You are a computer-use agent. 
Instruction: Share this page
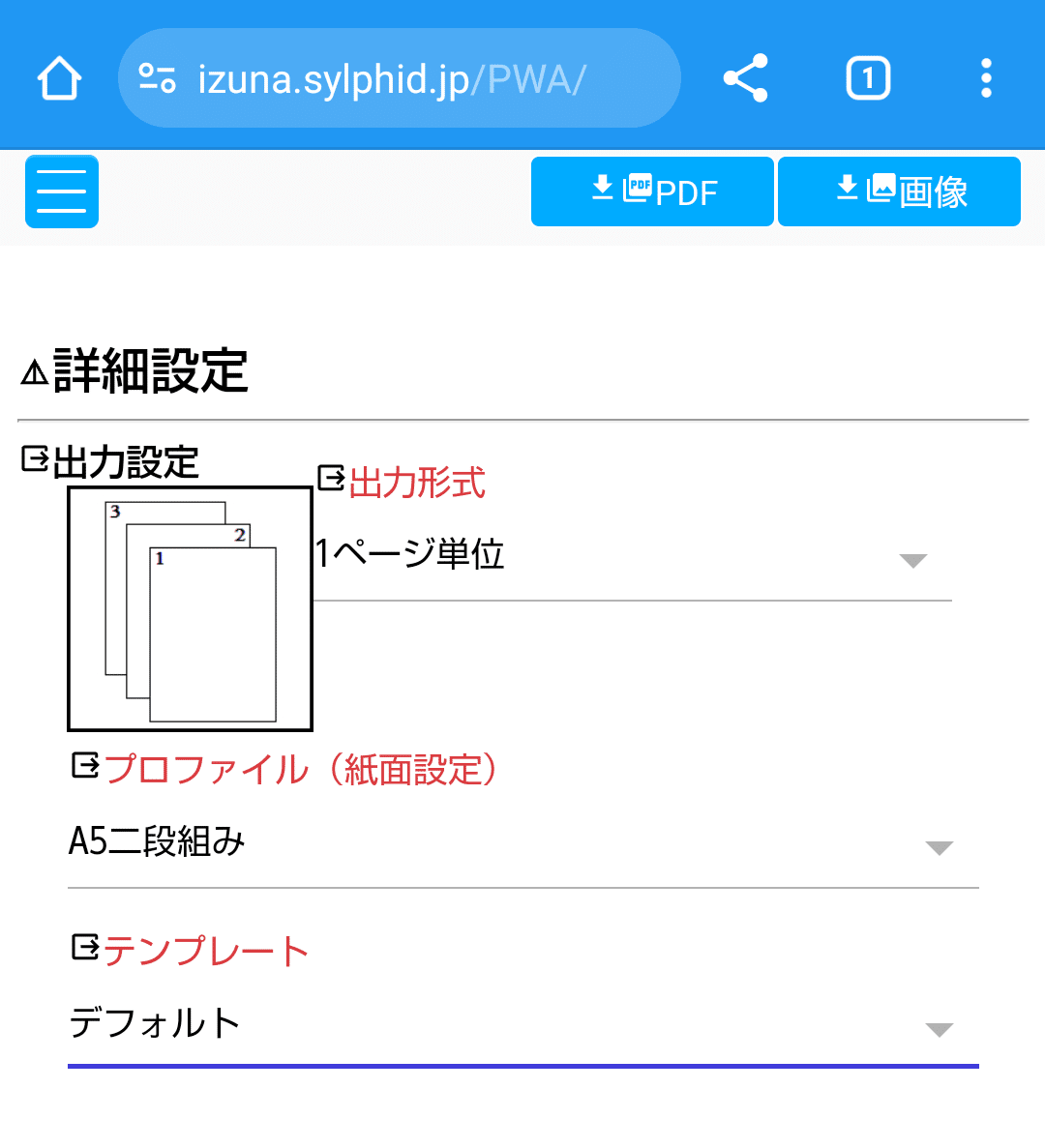(x=745, y=78)
